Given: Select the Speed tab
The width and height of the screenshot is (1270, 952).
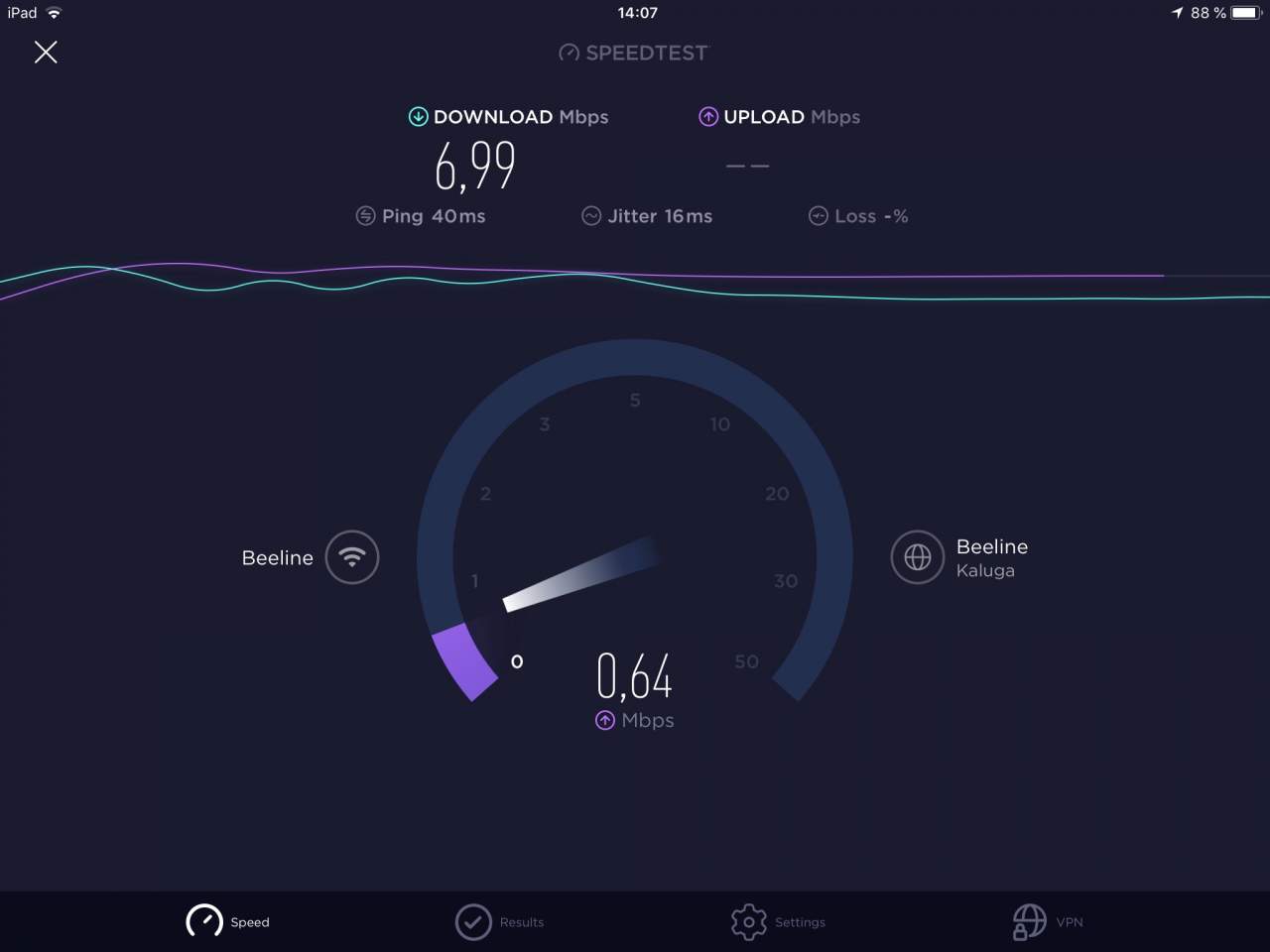Looking at the screenshot, I should click(x=227, y=921).
